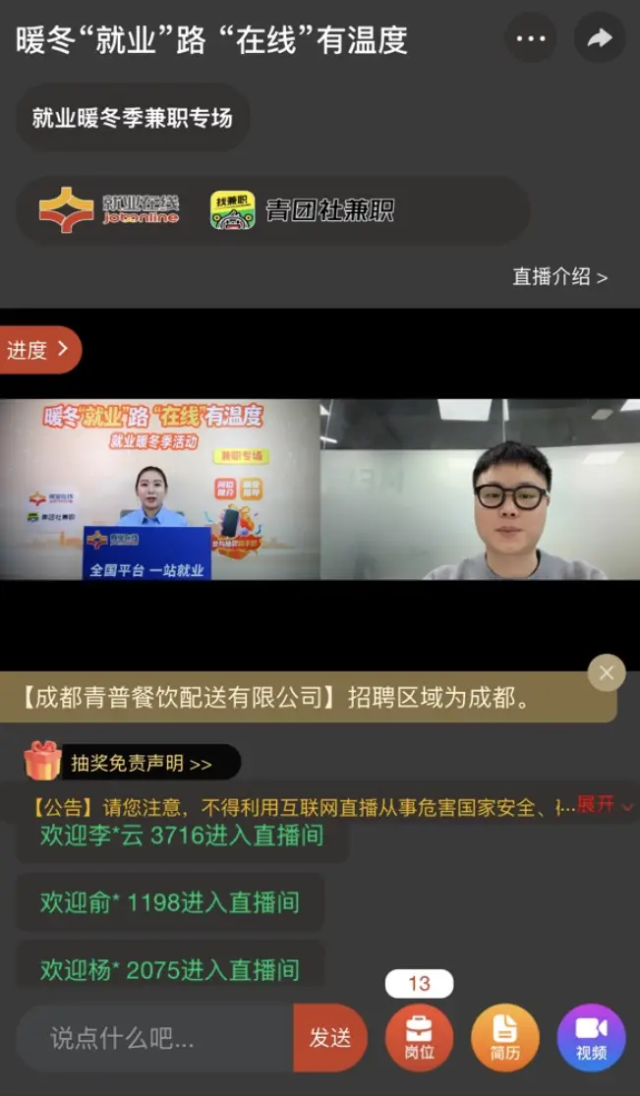640x1096 pixels.
Task: Share this livestream
Action: point(599,38)
